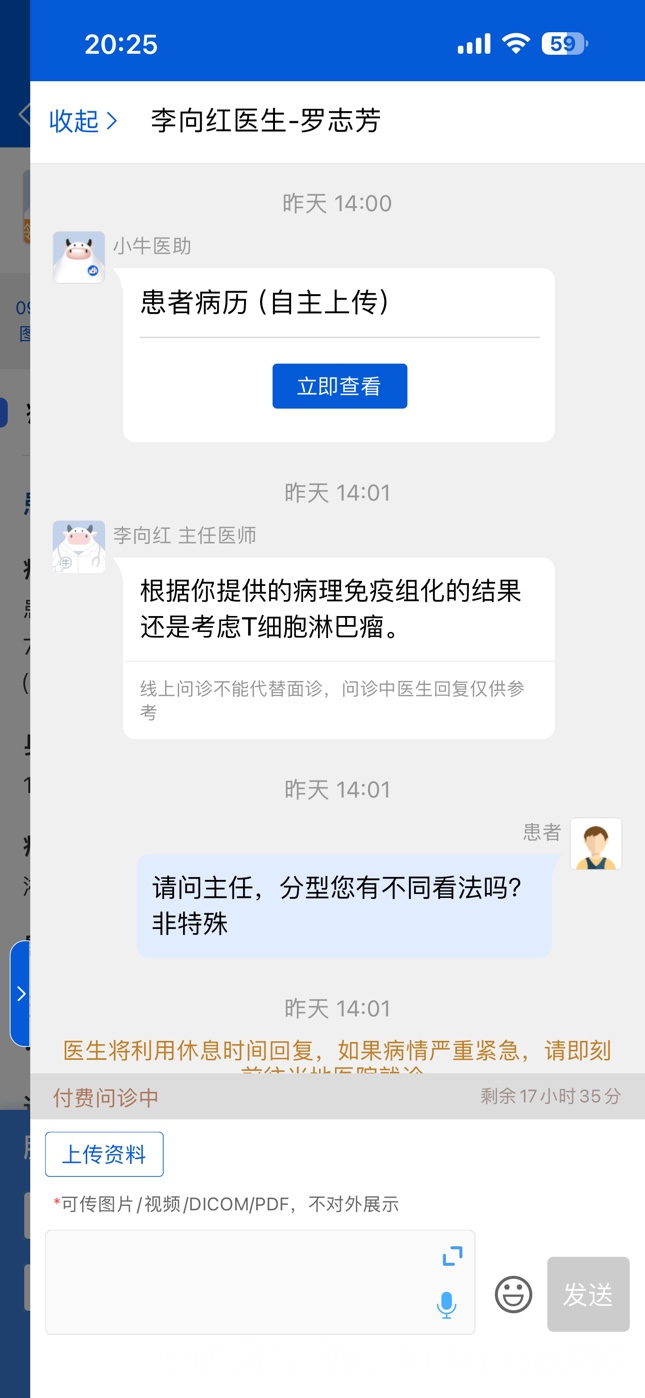Image resolution: width=645 pixels, height=1398 pixels.
Task: Collapse the chat panel via 收起
Action: tap(83, 122)
